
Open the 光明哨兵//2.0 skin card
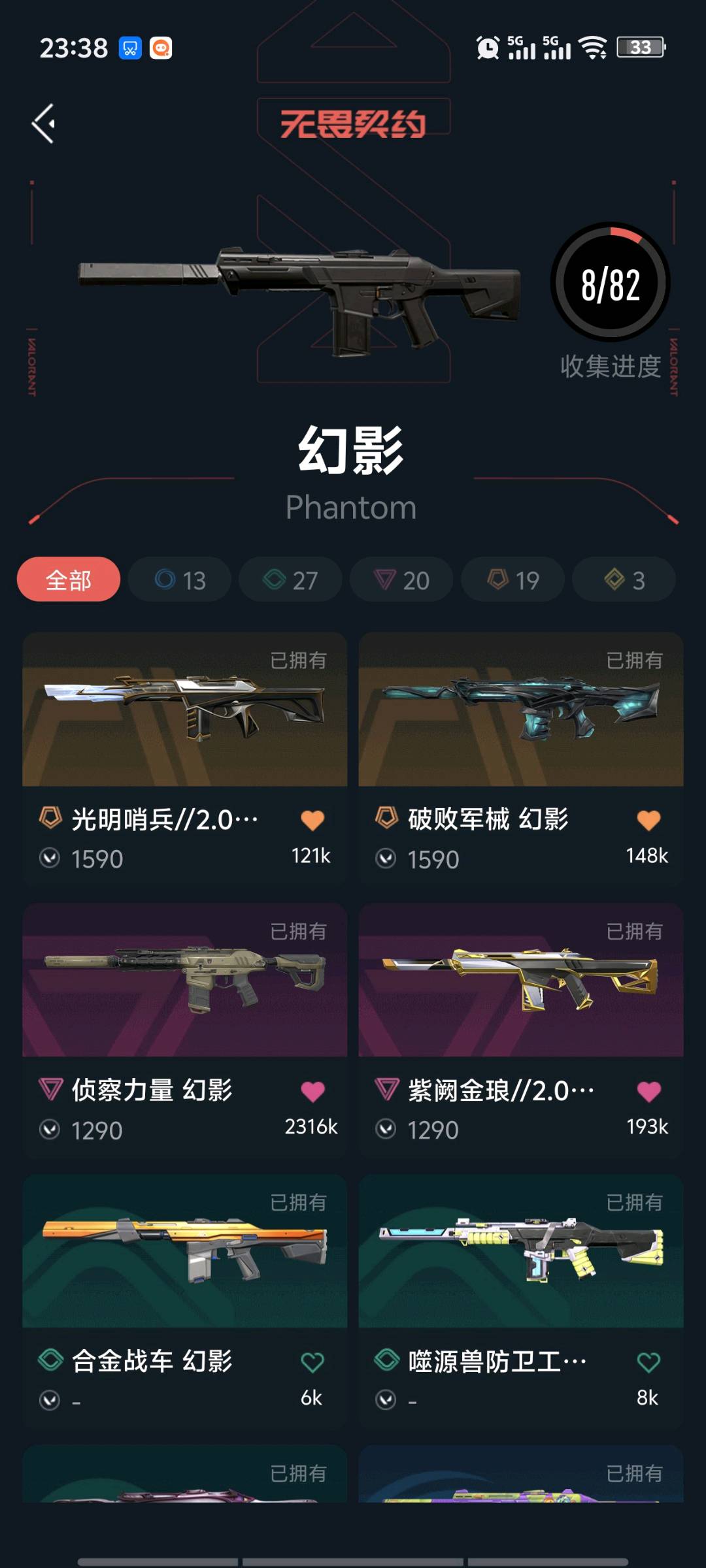tap(185, 758)
